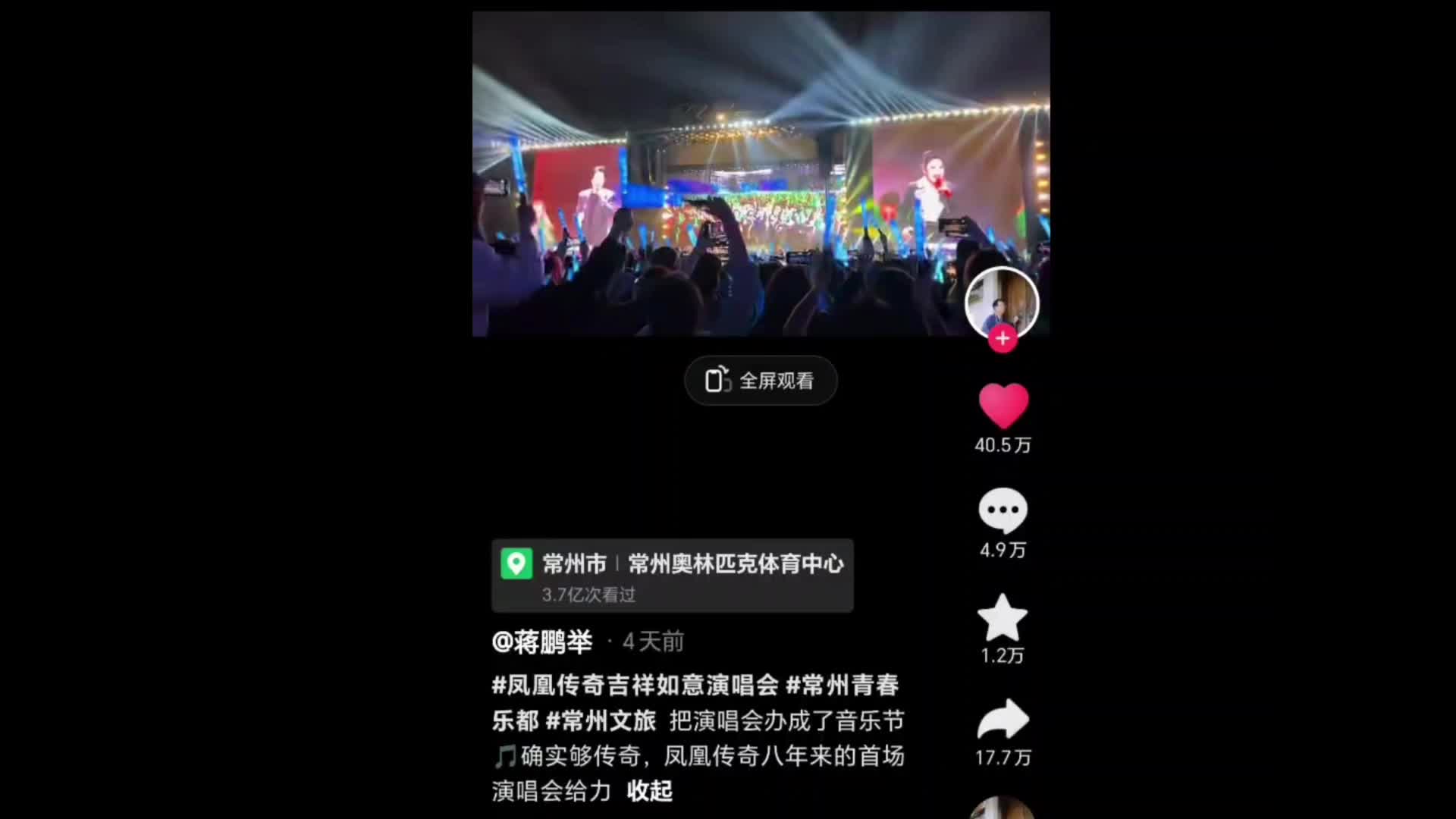This screenshot has height=819, width=1456.
Task: Like this video with the heart
Action: click(1003, 406)
